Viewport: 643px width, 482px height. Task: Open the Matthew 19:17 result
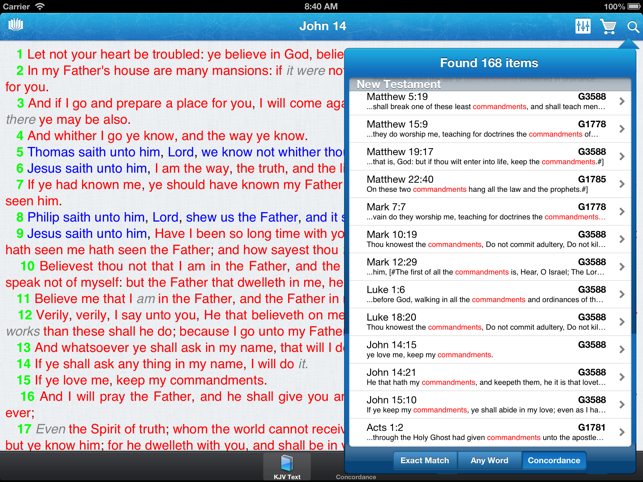[x=490, y=157]
